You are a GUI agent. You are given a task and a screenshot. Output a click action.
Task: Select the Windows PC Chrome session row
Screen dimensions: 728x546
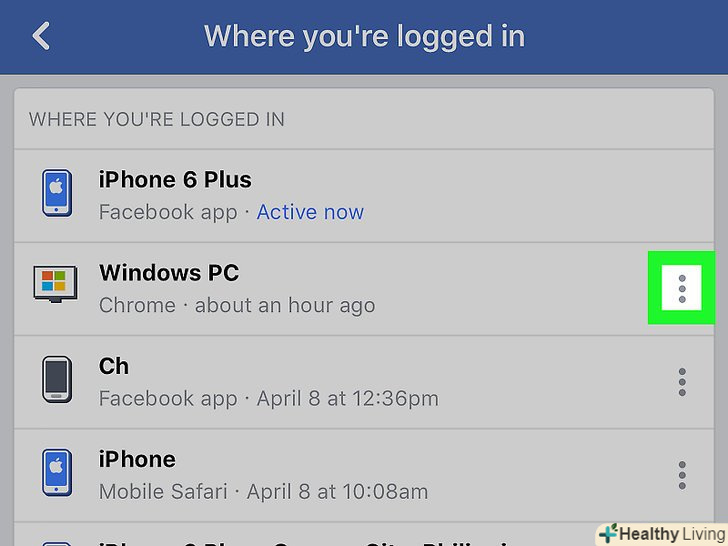pos(300,288)
